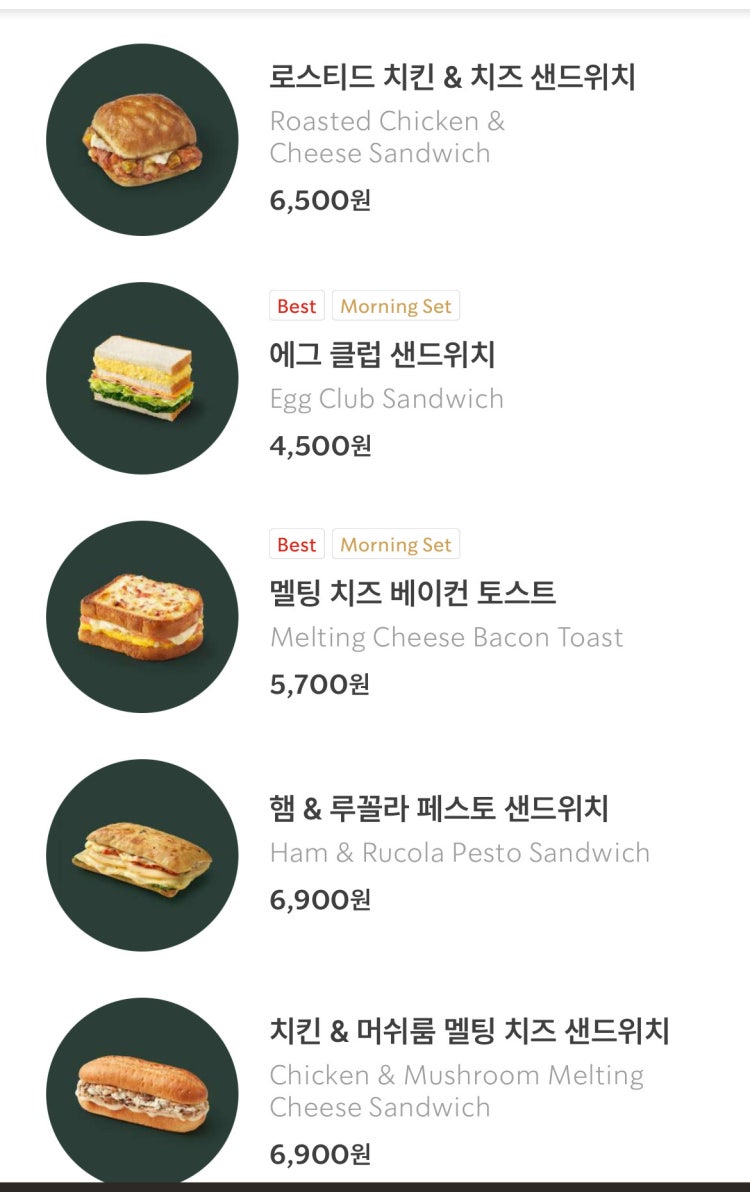
Task: View the Melting Cheese Bacon Toast
Action: click(x=412, y=593)
